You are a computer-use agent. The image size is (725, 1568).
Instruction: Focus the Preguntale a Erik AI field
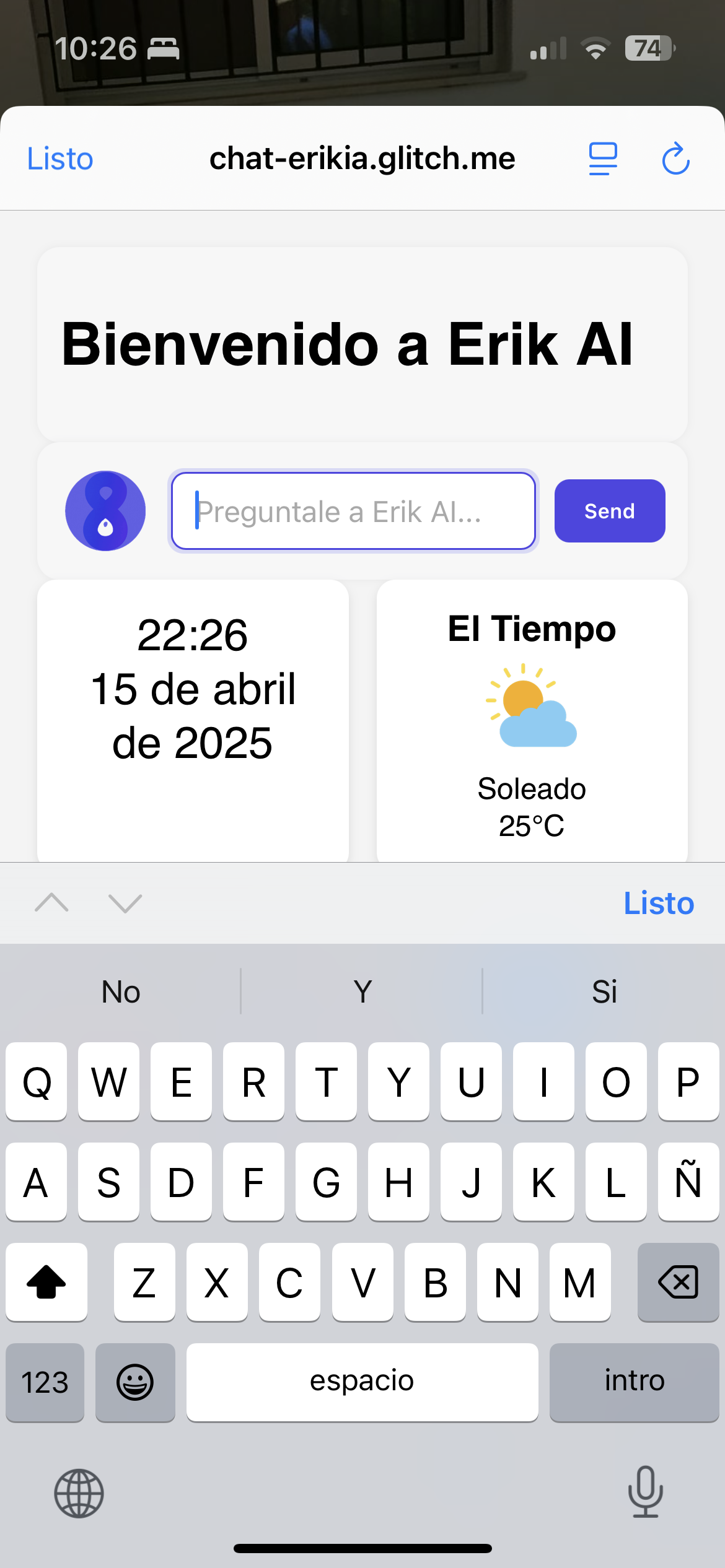353,512
